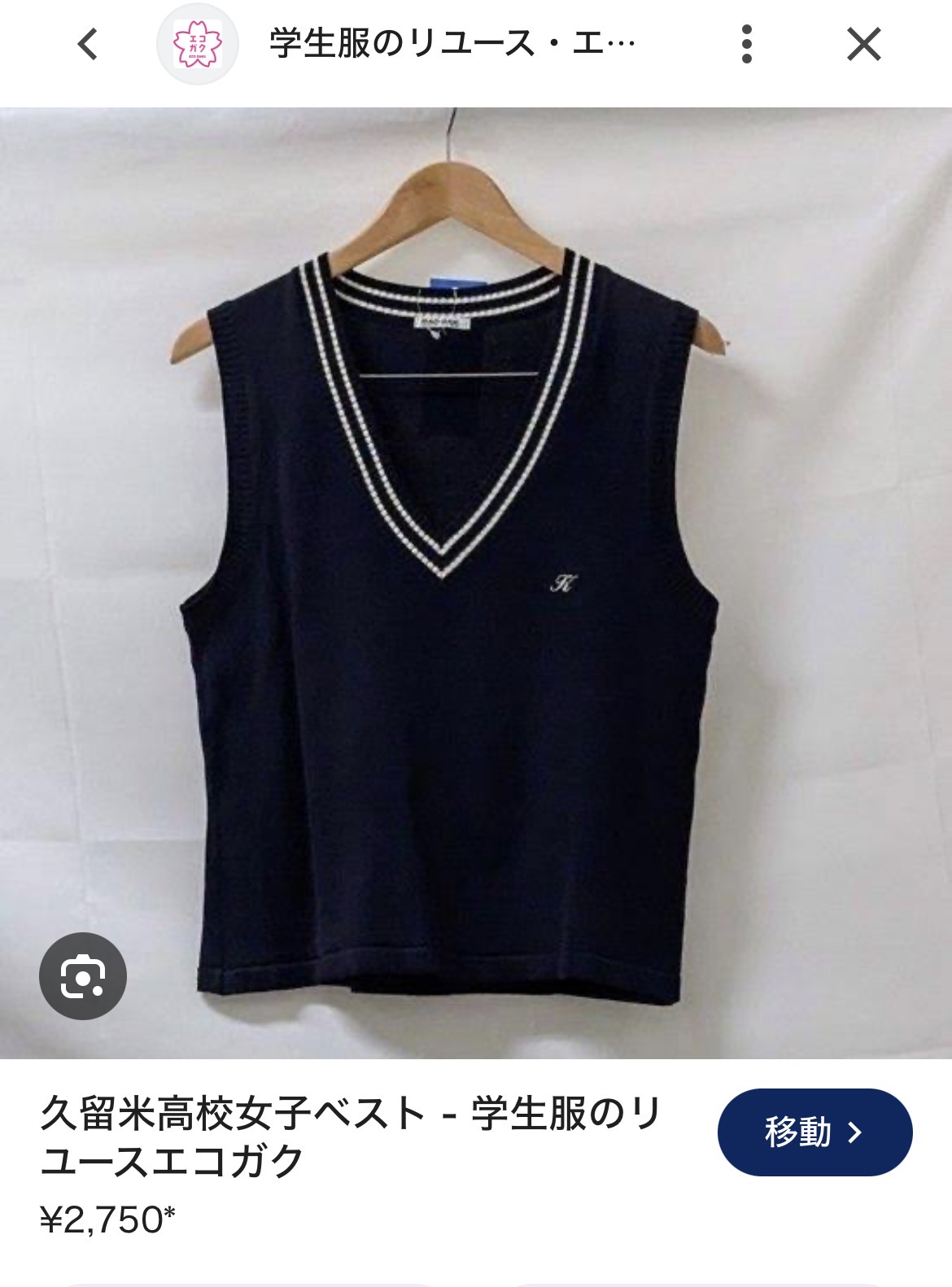Tap the 移動 button to visit site
This screenshot has height=1287, width=952.
point(814,1132)
